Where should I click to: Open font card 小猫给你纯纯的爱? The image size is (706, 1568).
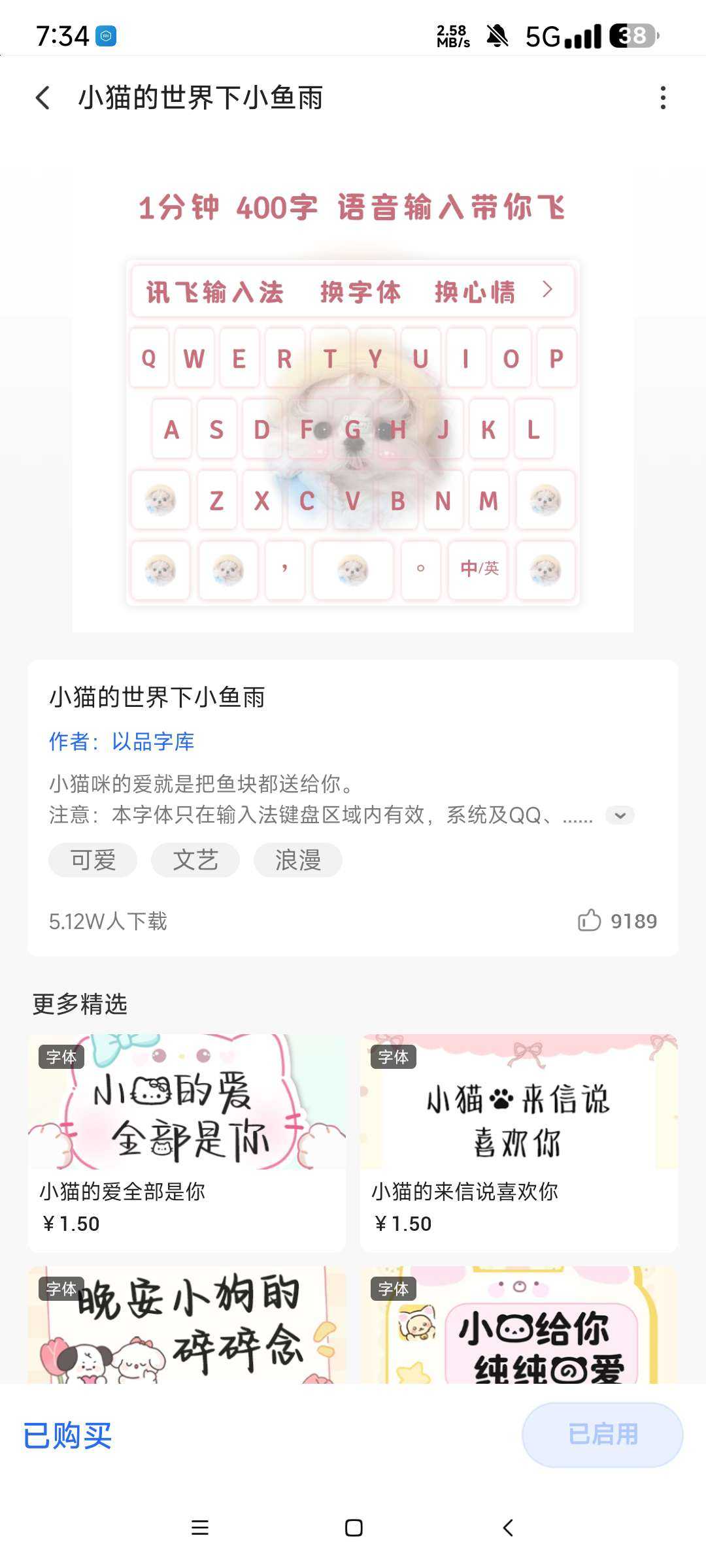coord(518,1325)
